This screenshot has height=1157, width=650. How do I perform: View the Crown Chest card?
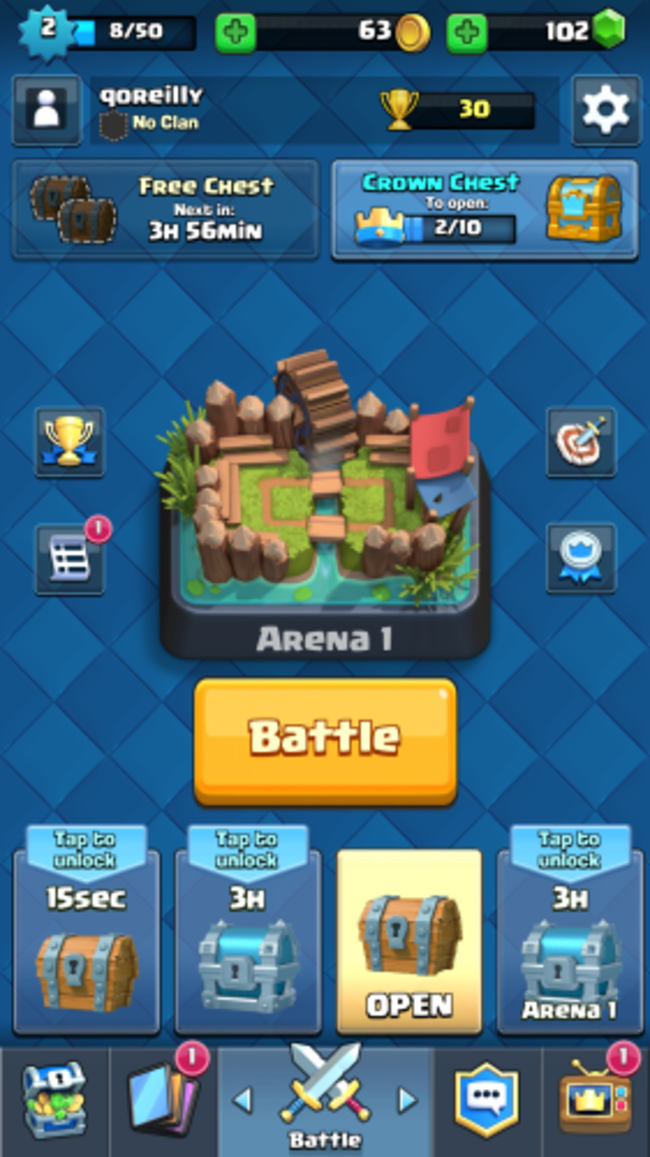484,210
